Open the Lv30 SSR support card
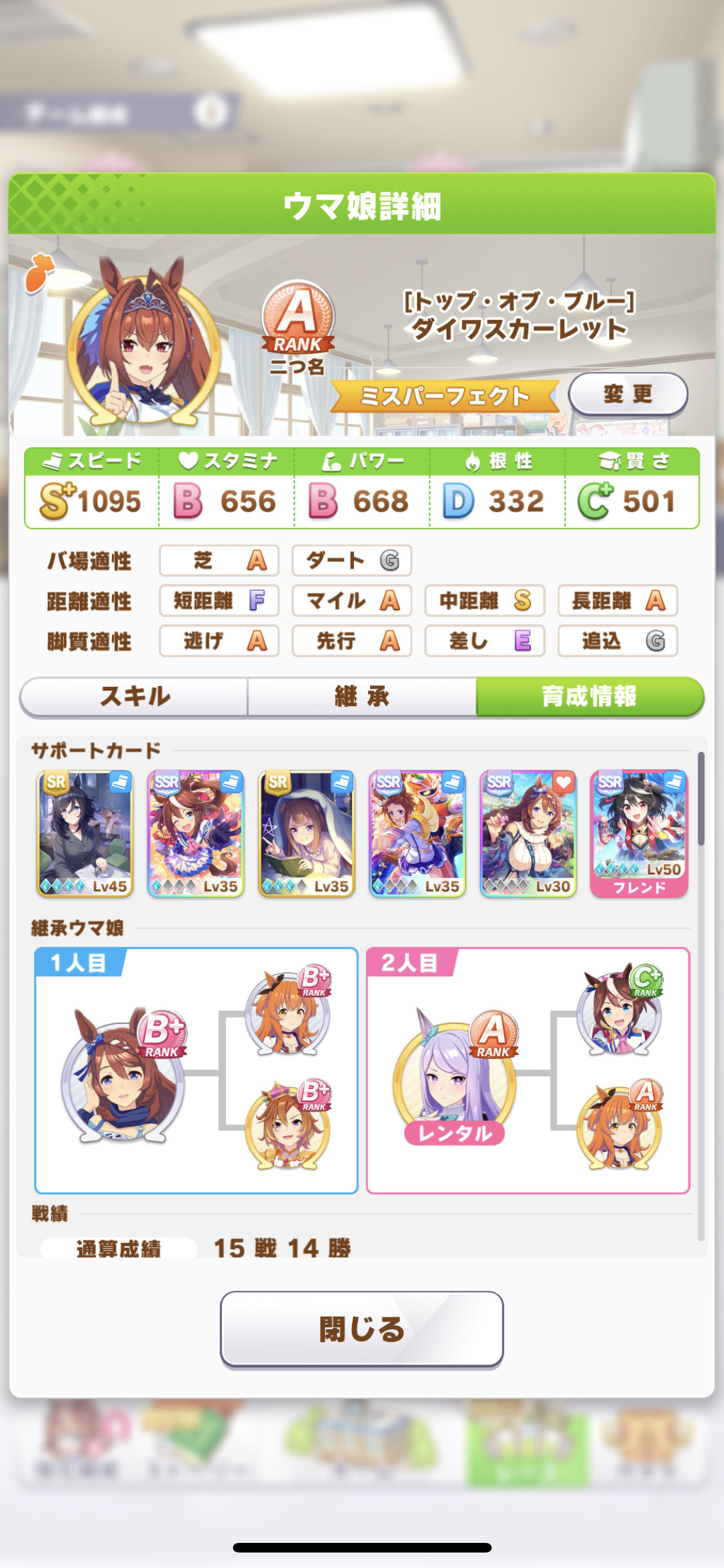 point(528,834)
